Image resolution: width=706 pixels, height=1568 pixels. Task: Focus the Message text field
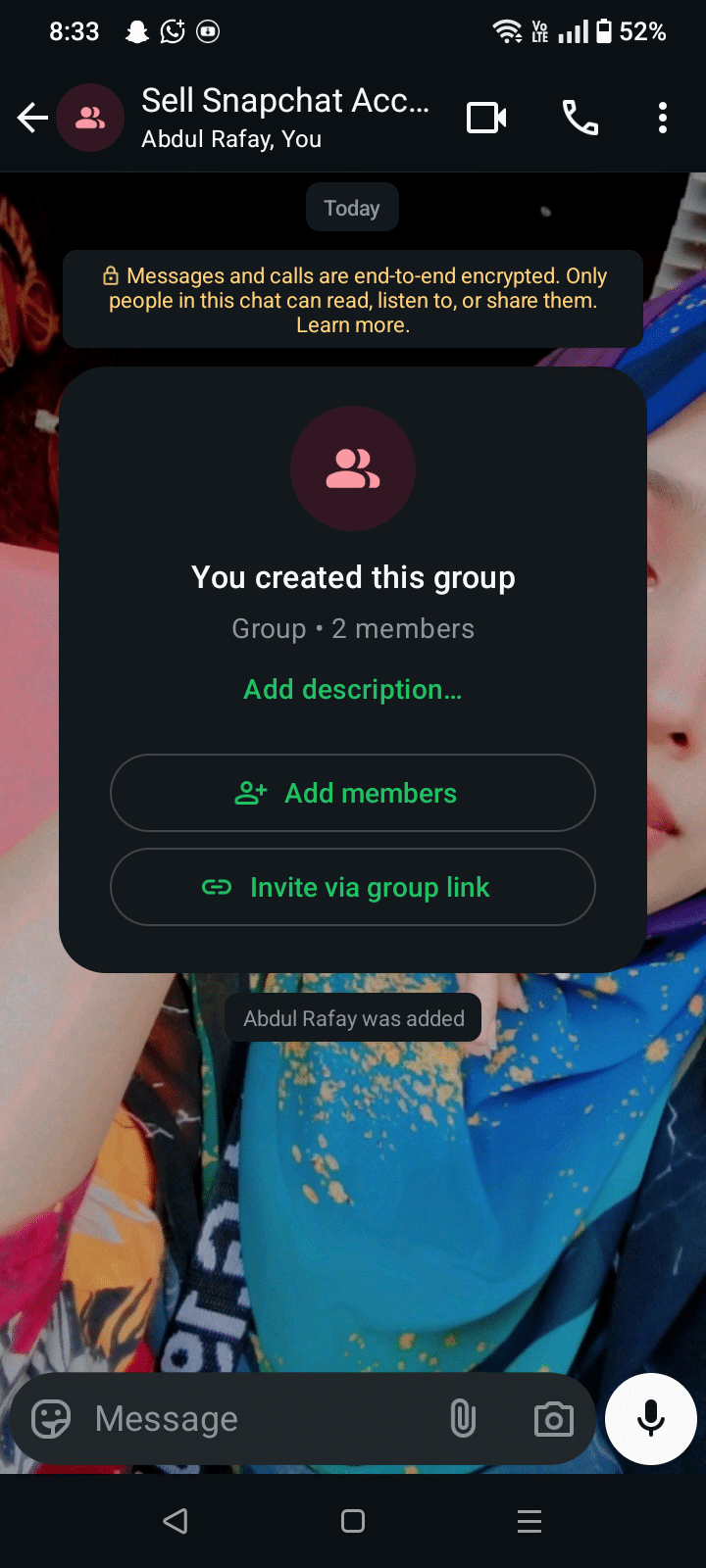click(x=255, y=1419)
